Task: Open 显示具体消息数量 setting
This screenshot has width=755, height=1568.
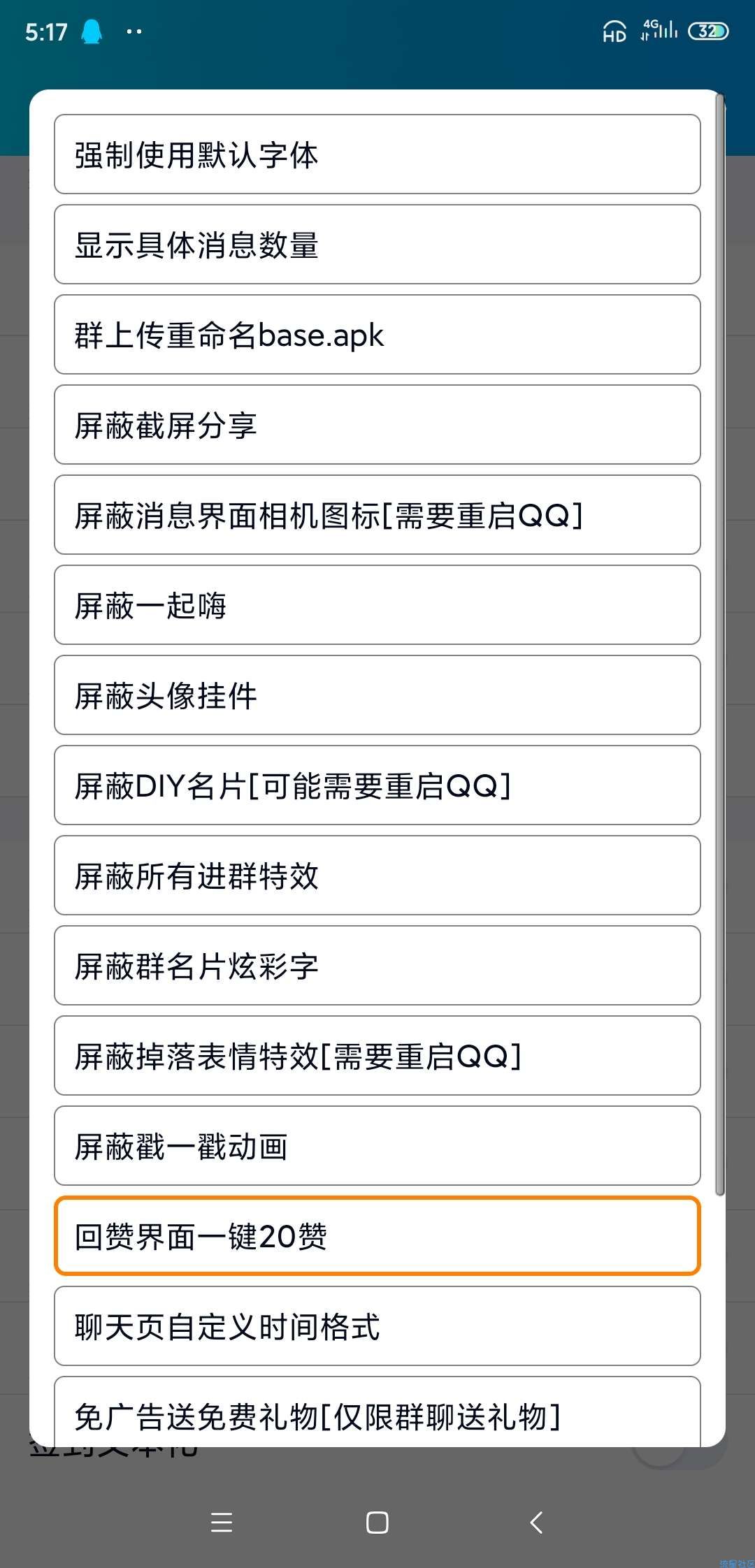Action: pos(377,245)
